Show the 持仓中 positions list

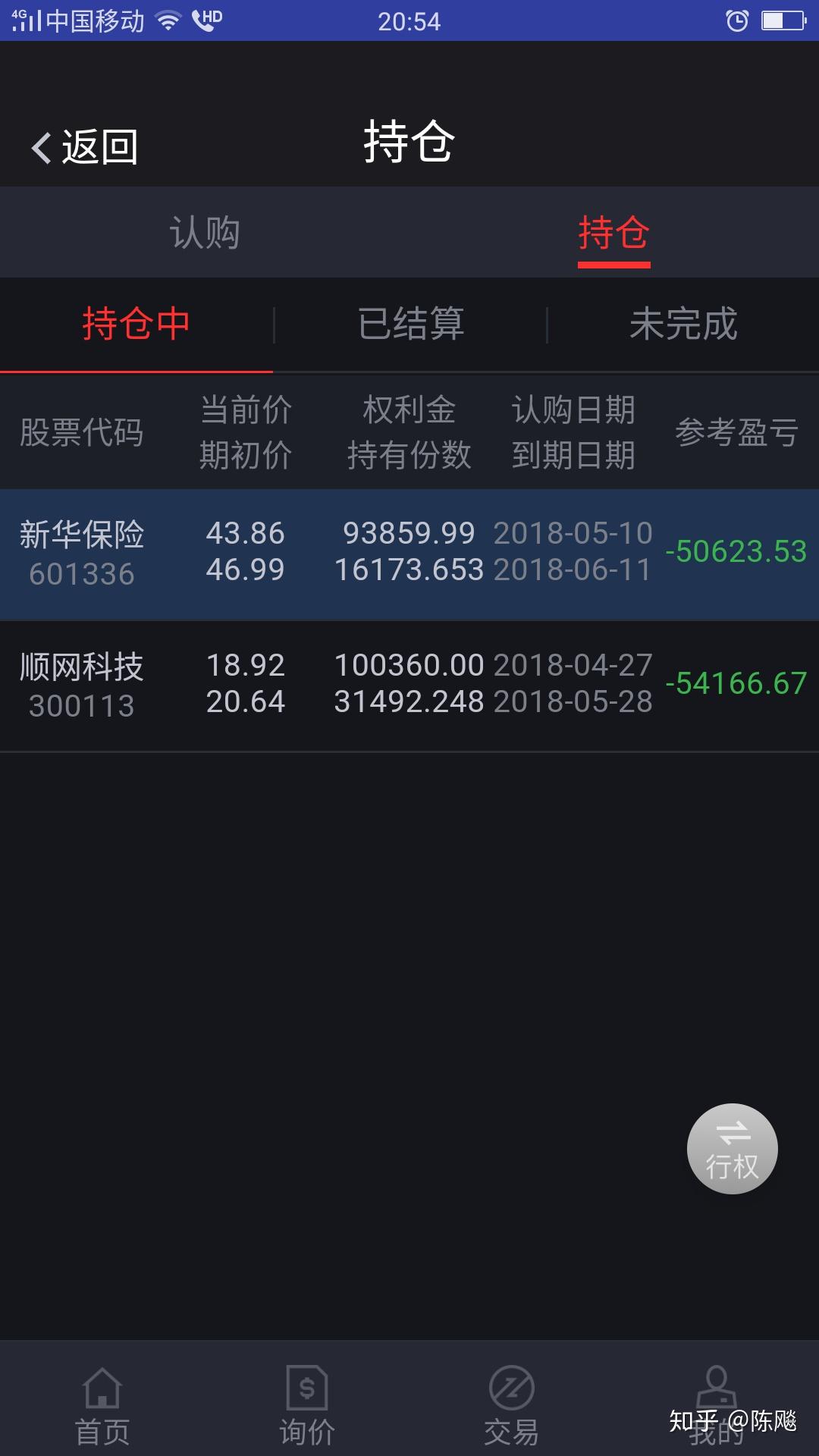(136, 325)
